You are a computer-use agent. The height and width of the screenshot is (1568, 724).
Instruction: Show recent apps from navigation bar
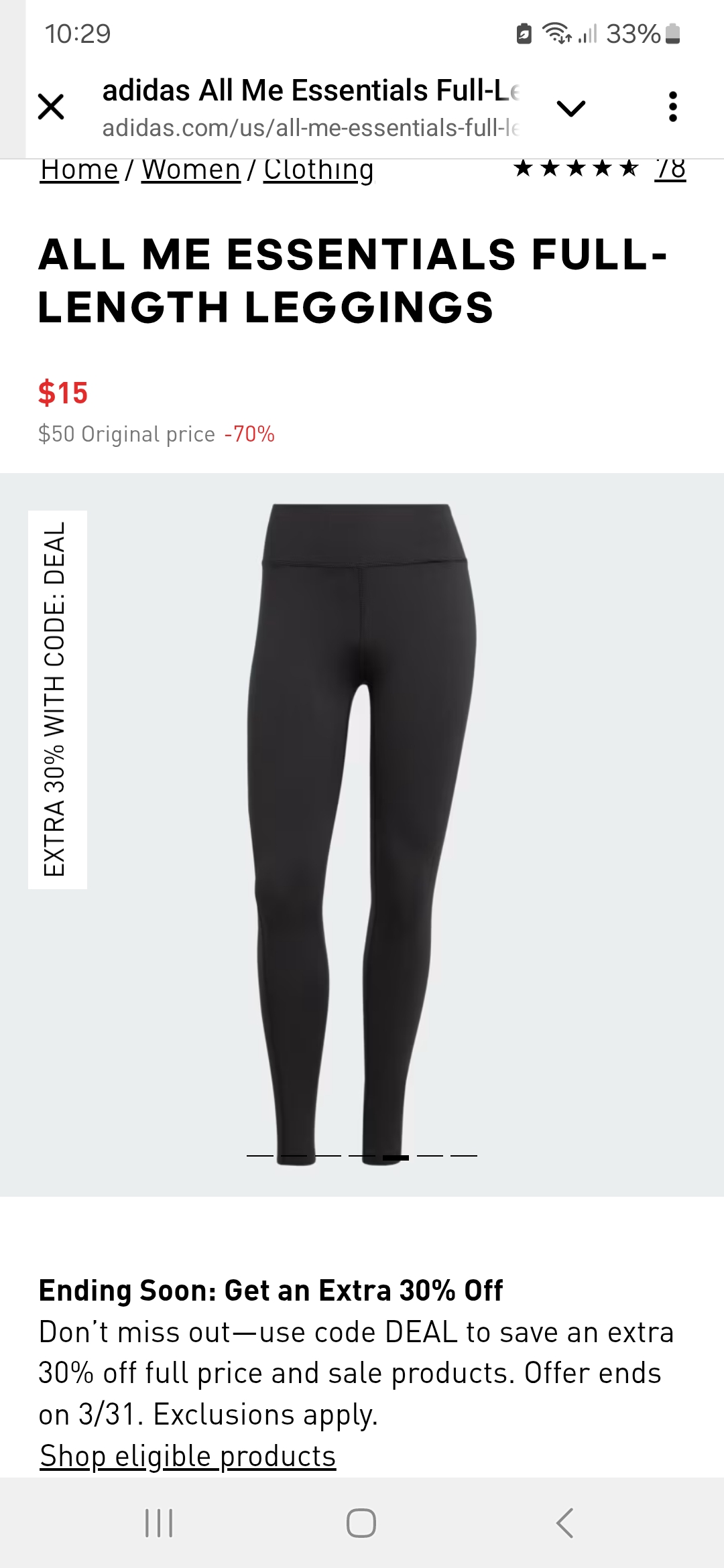(159, 1523)
